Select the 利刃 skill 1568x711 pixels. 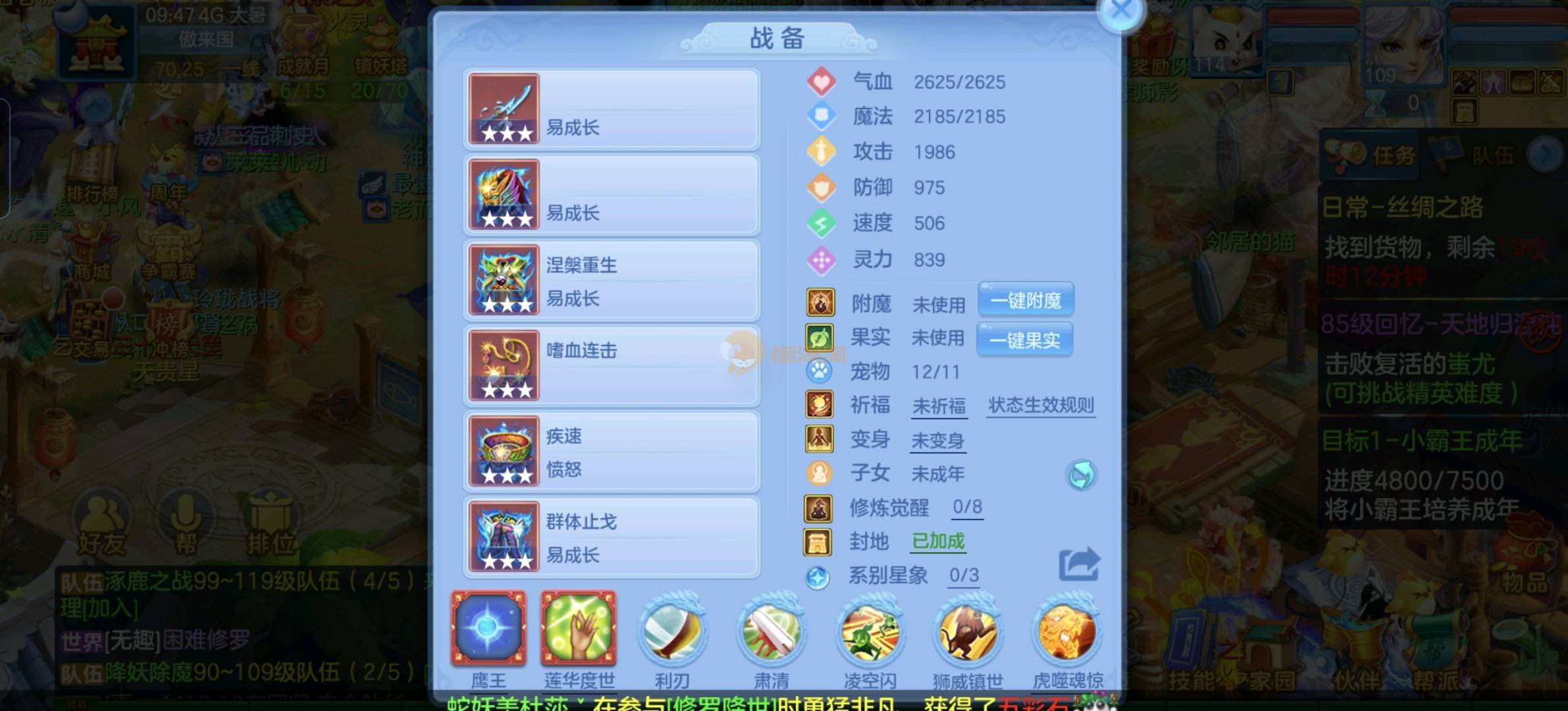tap(672, 632)
